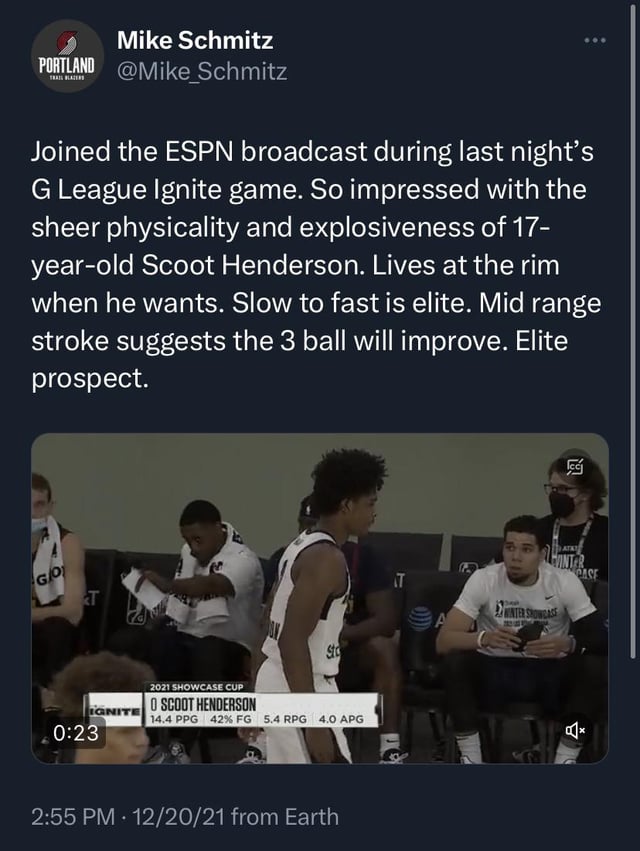640x851 pixels.
Task: Open the @Mike_Schmitz profile from the name
Action: click(x=195, y=41)
